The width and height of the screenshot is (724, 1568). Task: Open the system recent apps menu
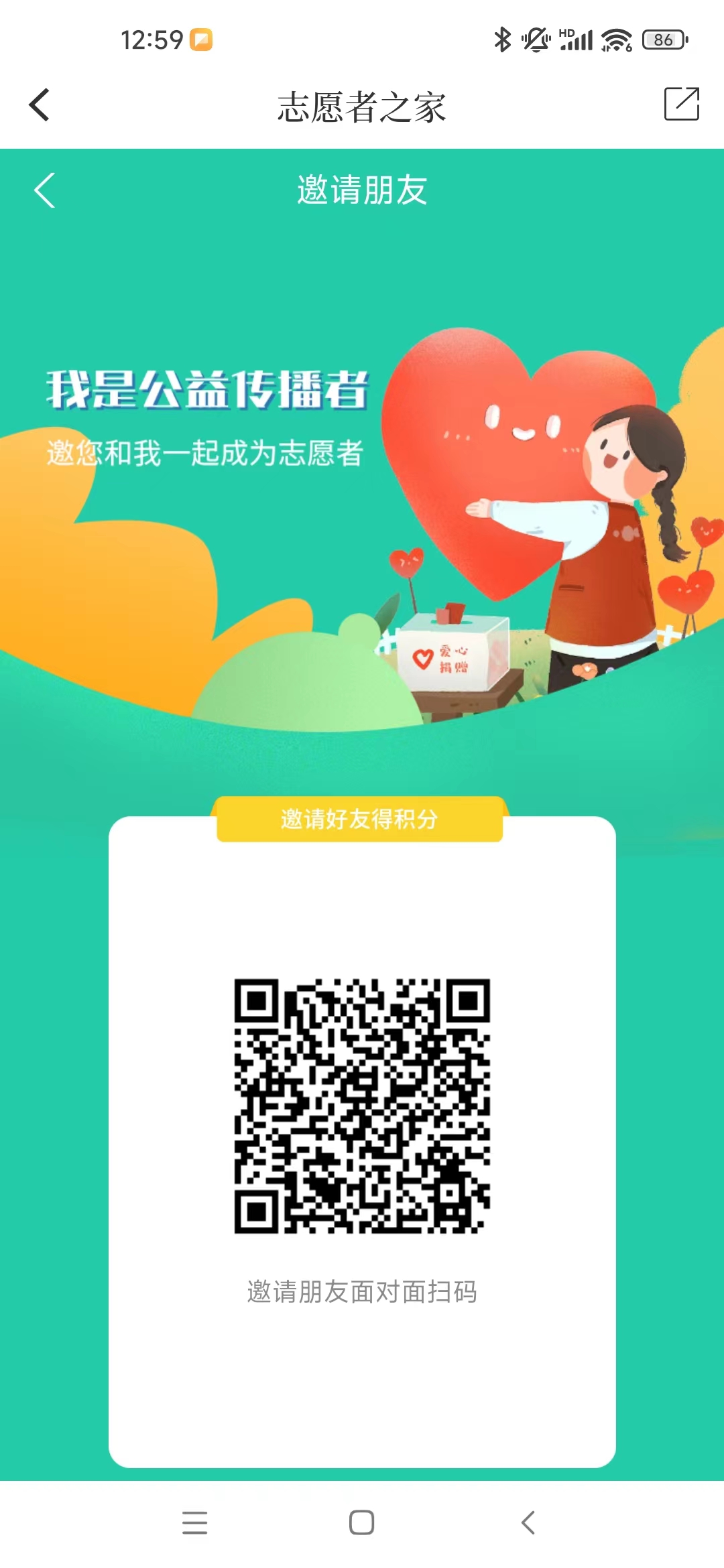(x=194, y=1522)
